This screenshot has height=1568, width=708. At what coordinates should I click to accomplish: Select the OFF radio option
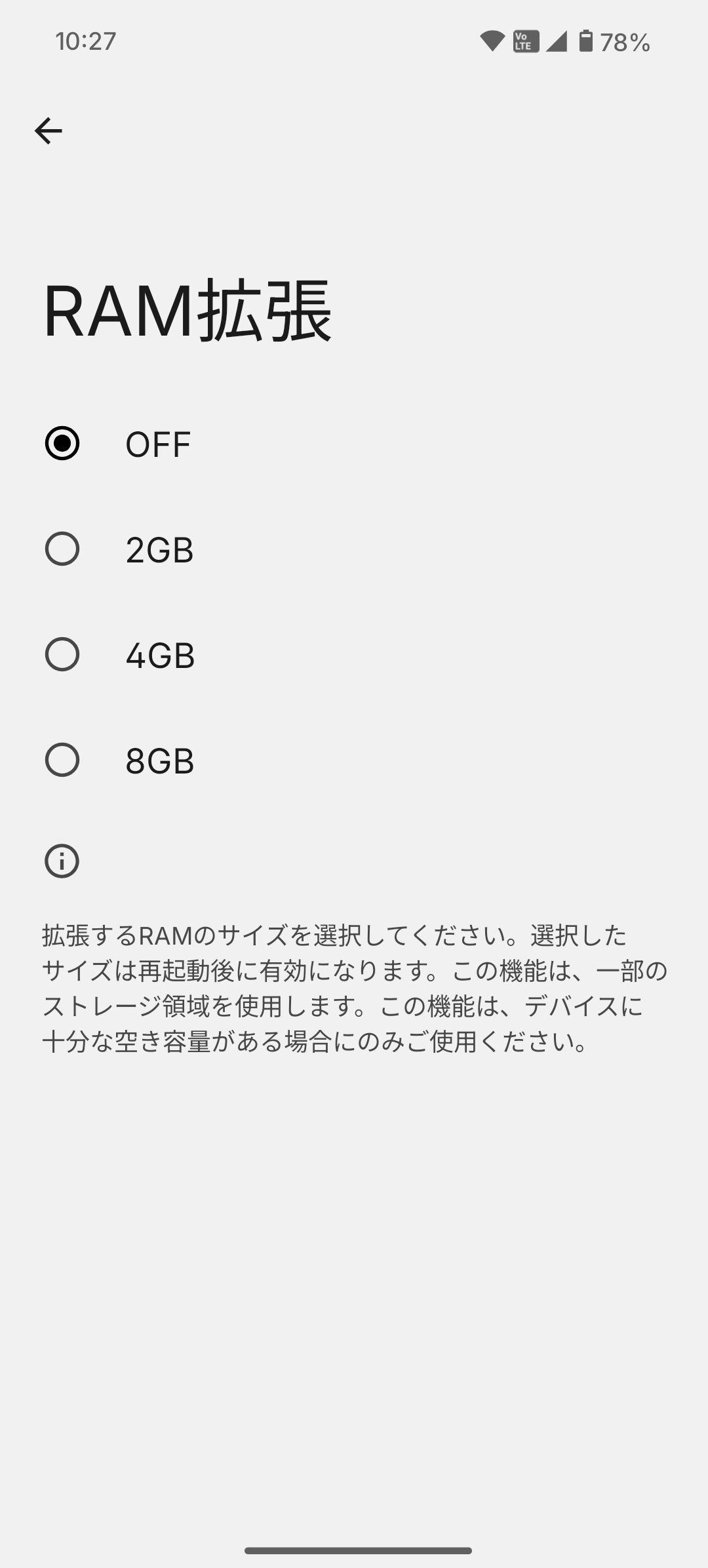point(62,443)
